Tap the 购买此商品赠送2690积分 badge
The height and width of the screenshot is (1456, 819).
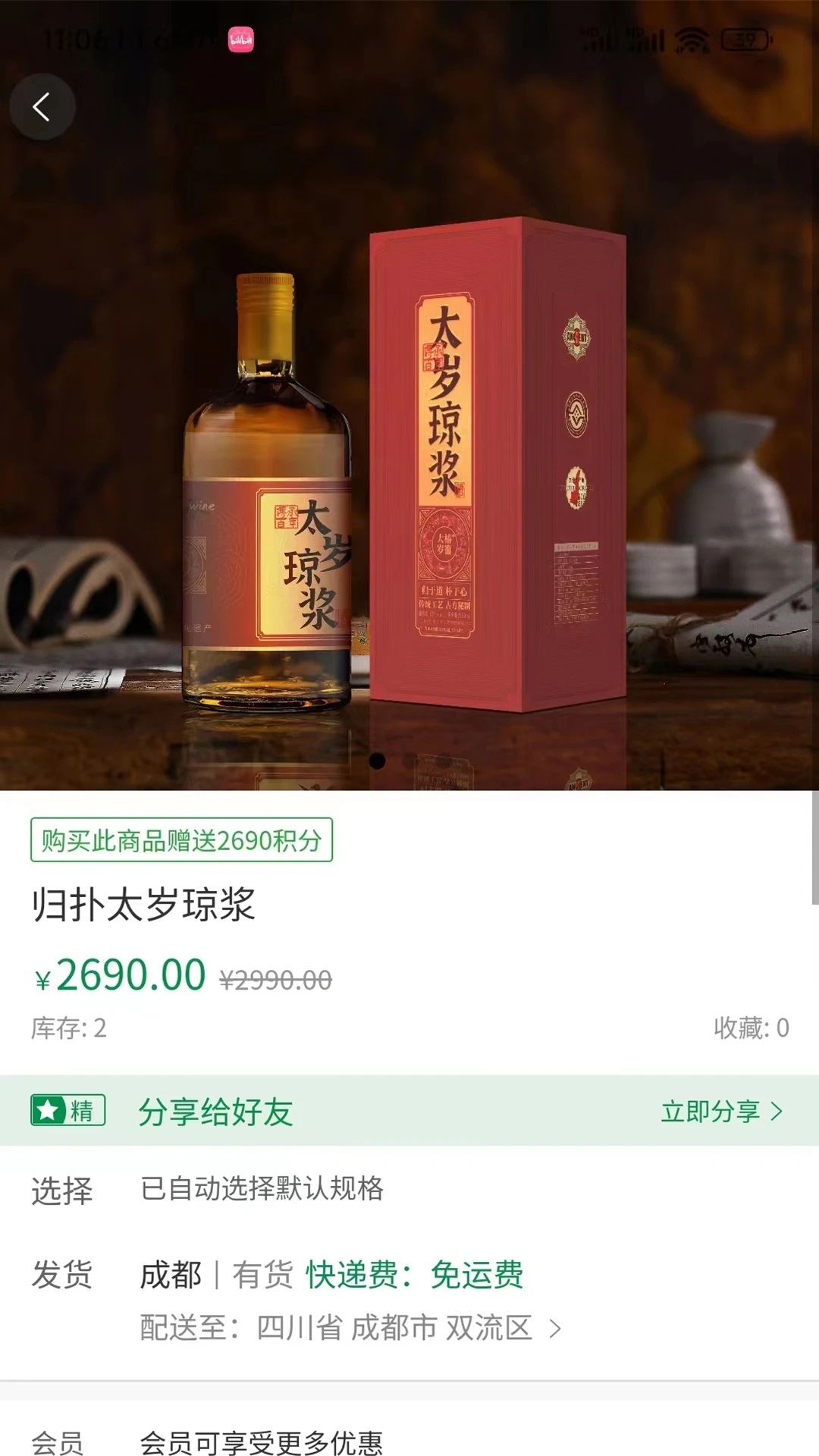coord(180,839)
